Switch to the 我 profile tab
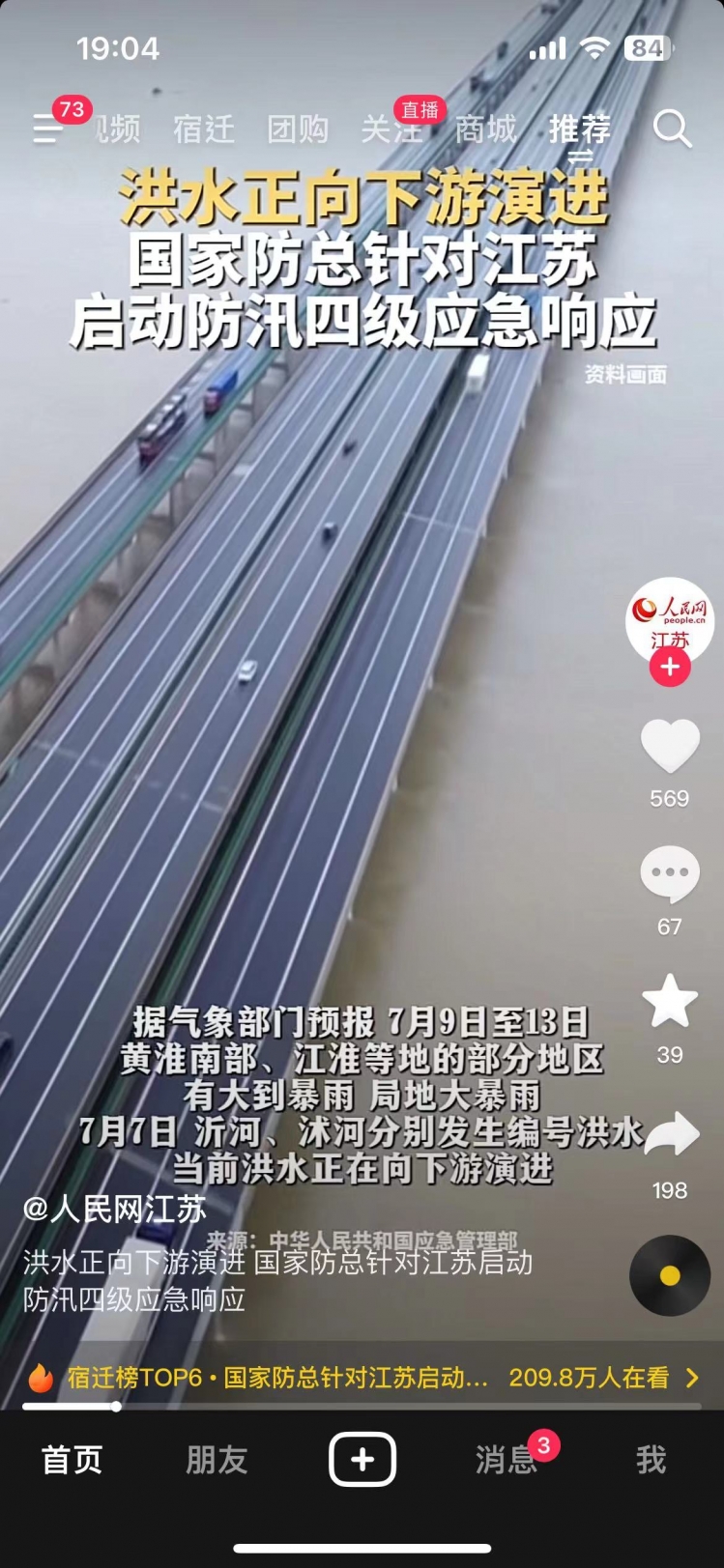Image resolution: width=724 pixels, height=1568 pixels. 651,1459
